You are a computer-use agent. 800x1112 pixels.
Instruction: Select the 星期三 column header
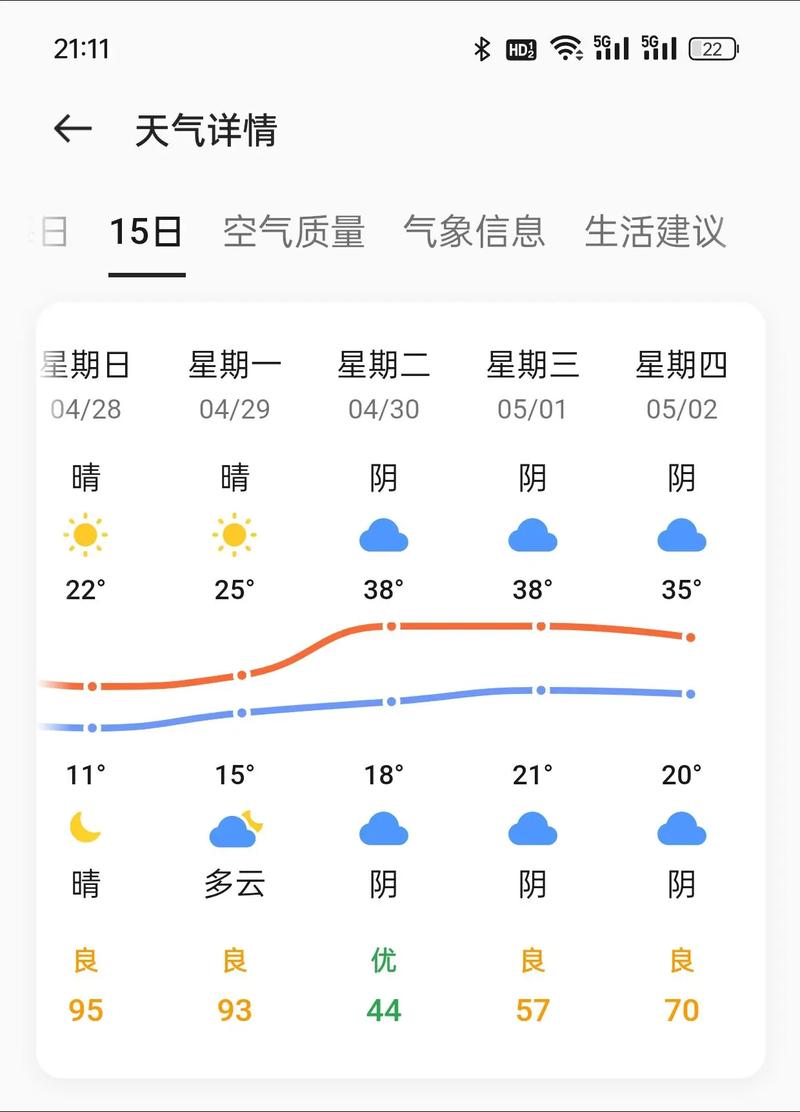pyautogui.click(x=533, y=366)
